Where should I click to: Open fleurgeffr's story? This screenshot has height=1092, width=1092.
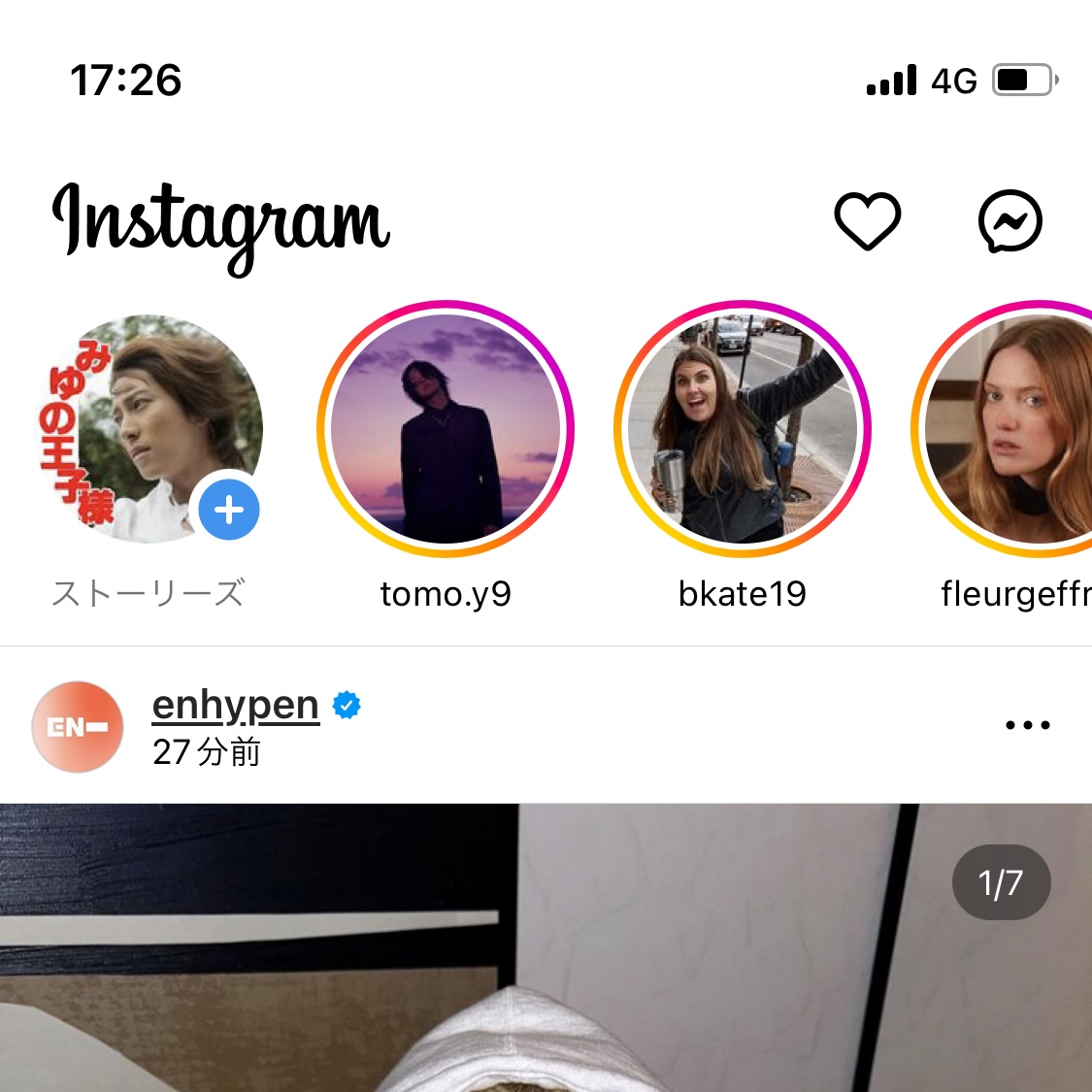1009,429
